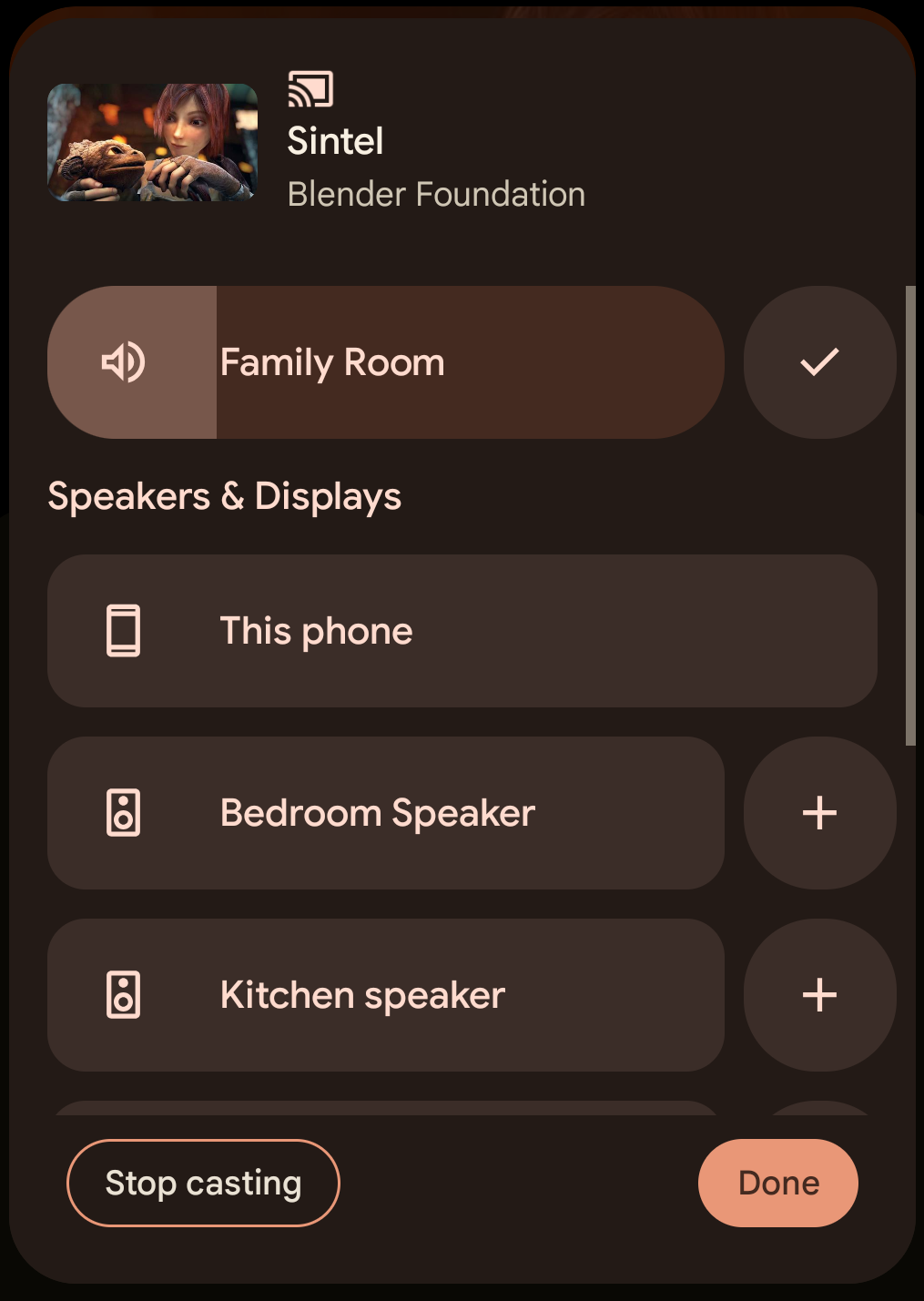The height and width of the screenshot is (1301, 924).
Task: Tap the Family Room volume slider
Action: pyautogui.click(x=385, y=362)
